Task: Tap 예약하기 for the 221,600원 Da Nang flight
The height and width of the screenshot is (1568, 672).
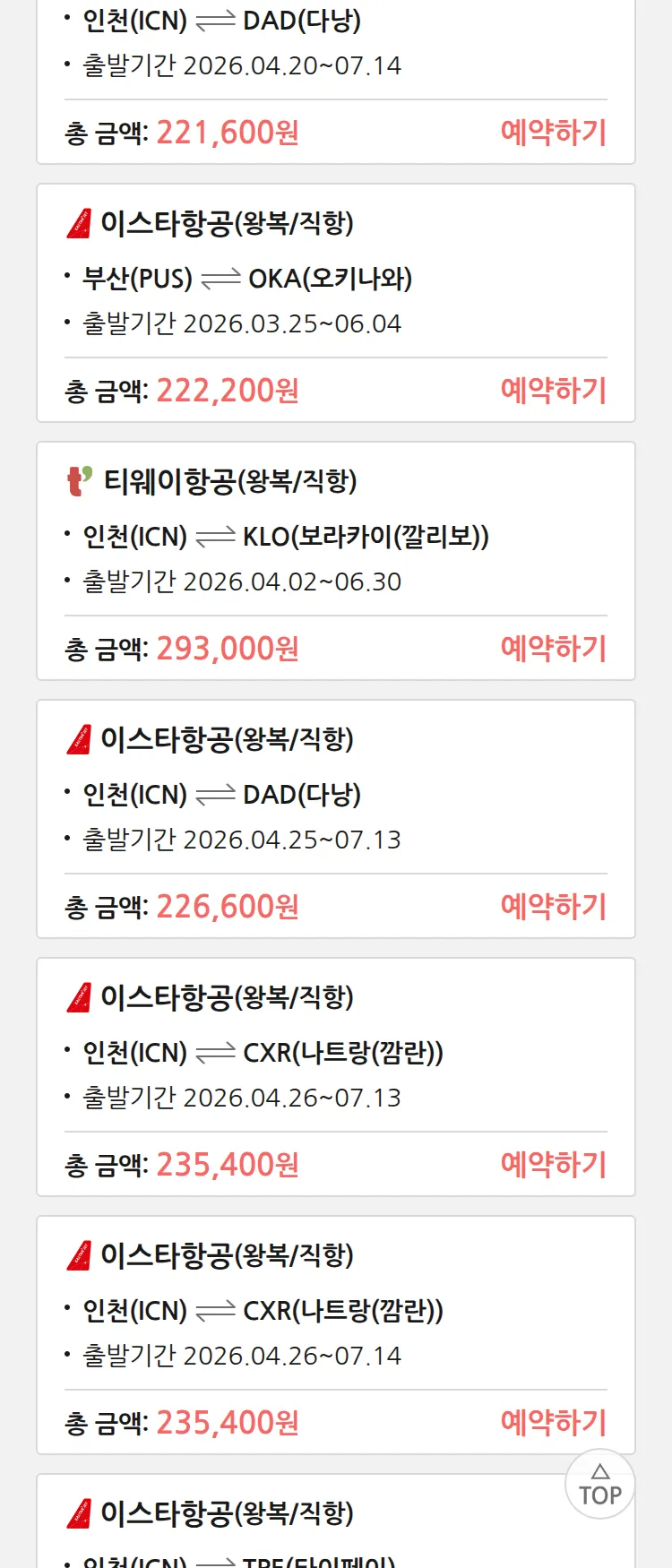Action: tap(553, 133)
